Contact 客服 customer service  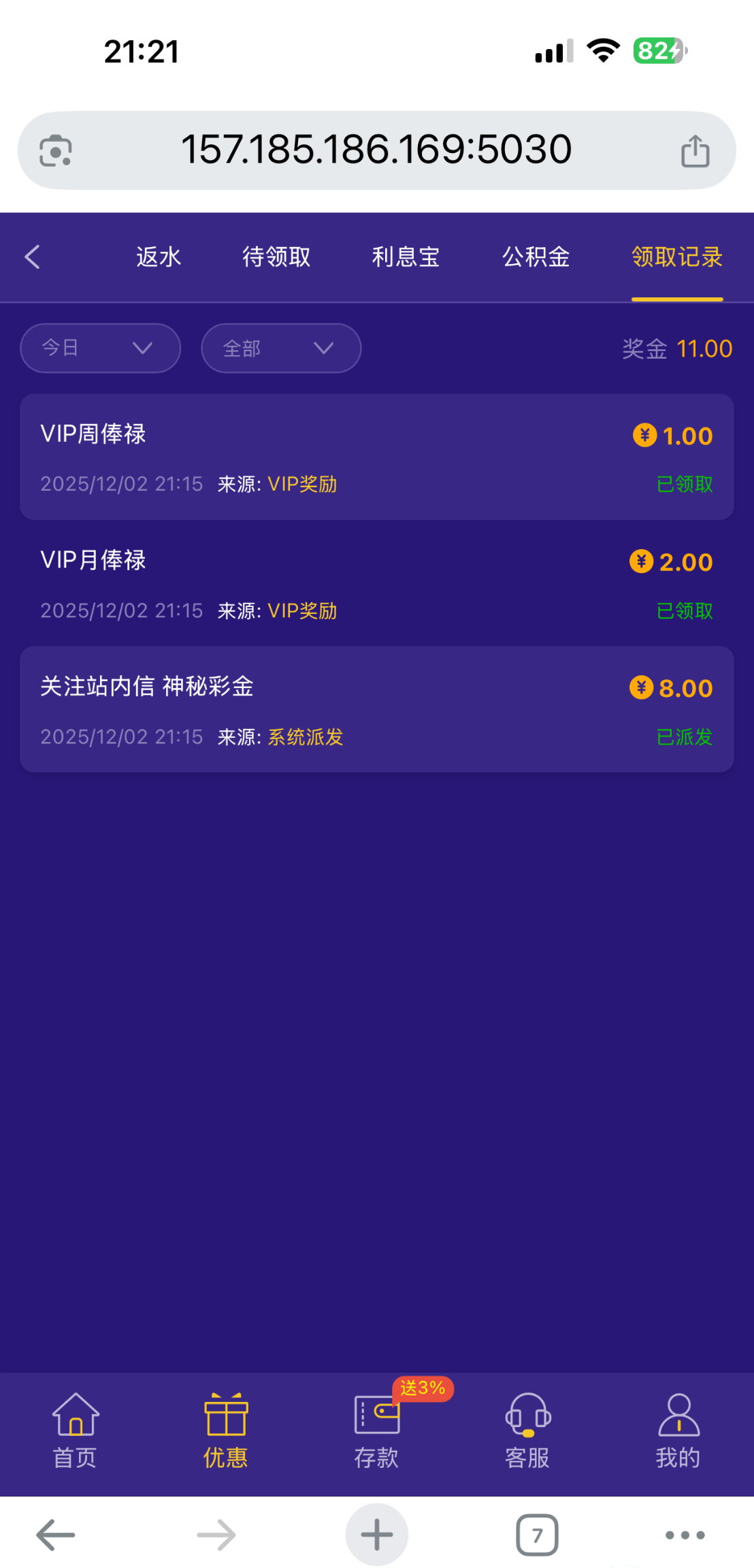(x=527, y=1430)
